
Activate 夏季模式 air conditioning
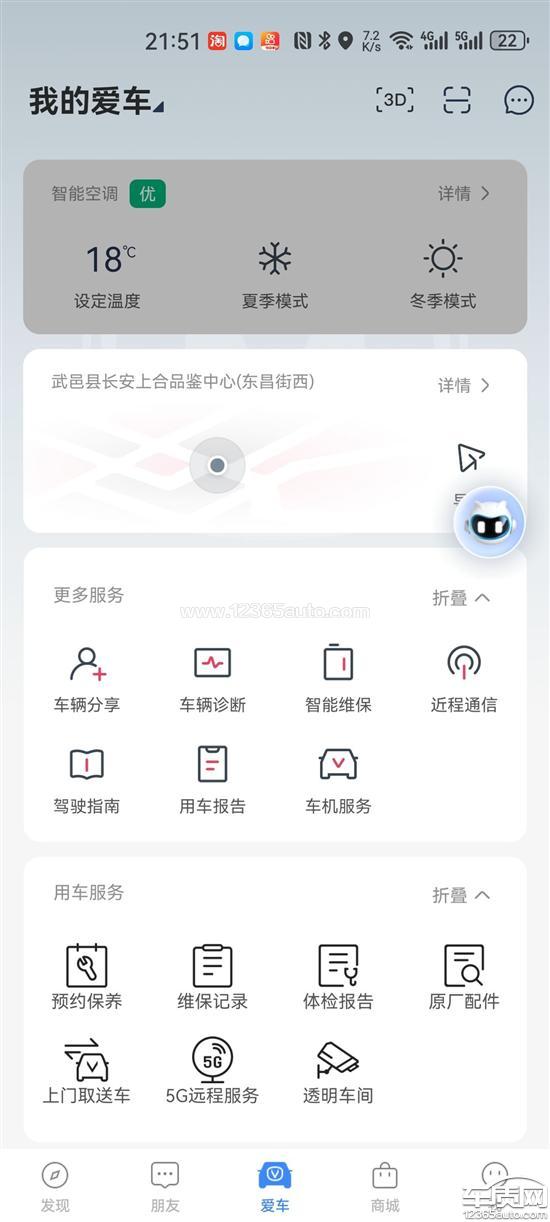275,274
